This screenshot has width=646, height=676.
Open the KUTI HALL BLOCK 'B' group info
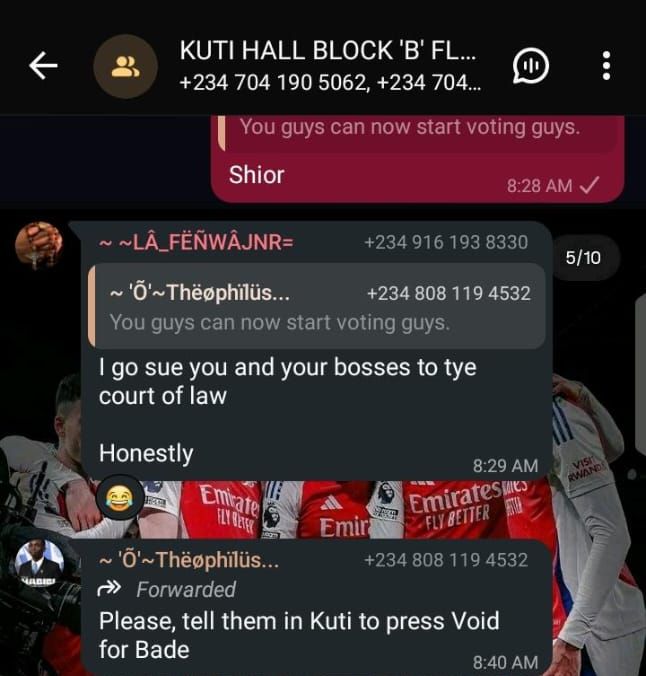point(330,66)
